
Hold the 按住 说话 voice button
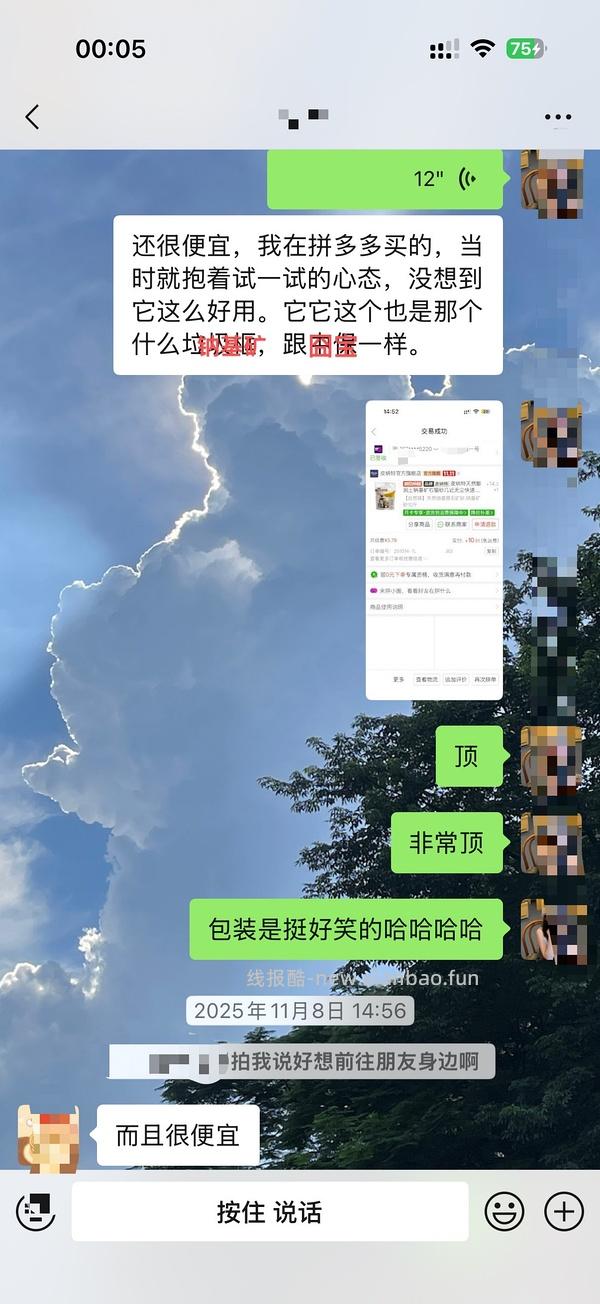[x=269, y=1212]
